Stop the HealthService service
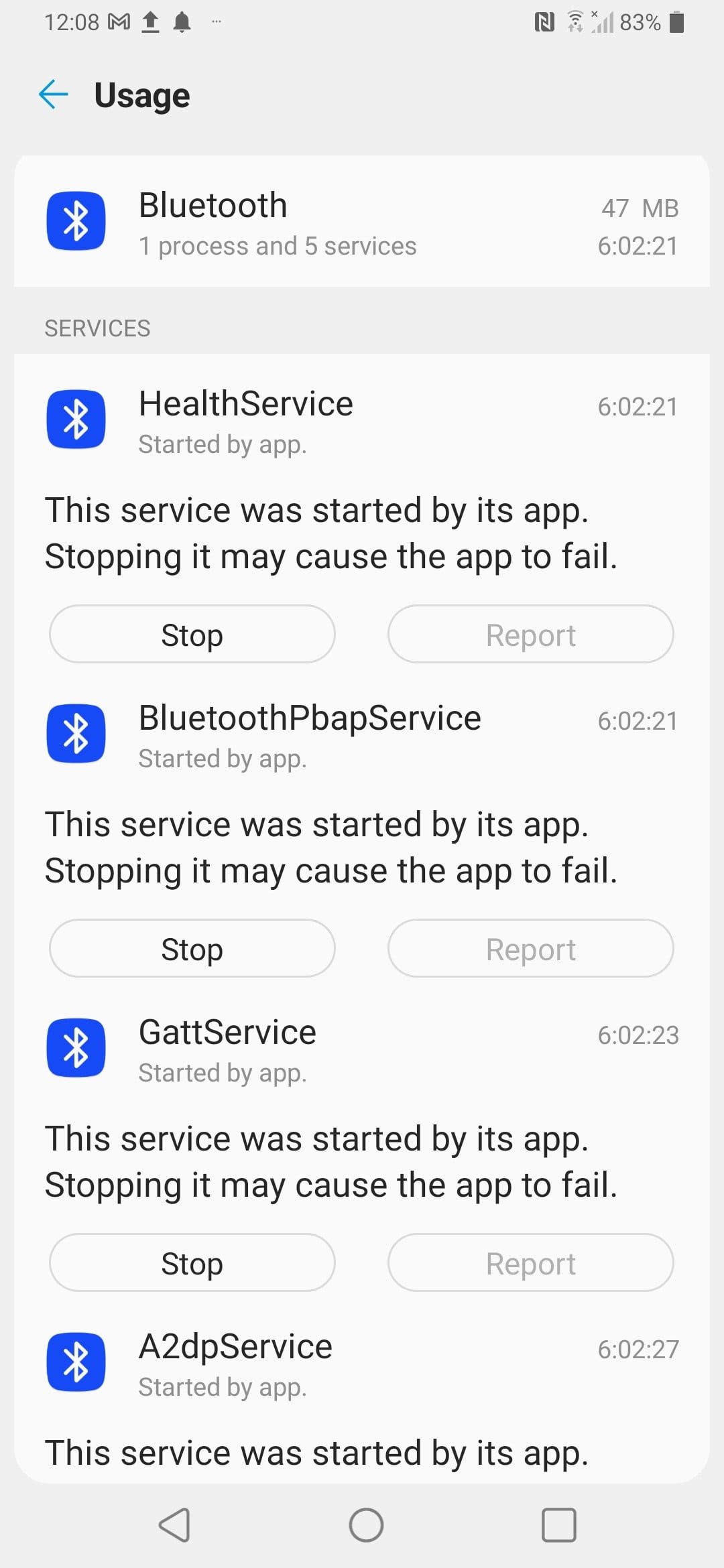The width and height of the screenshot is (724, 1568). pyautogui.click(x=192, y=635)
